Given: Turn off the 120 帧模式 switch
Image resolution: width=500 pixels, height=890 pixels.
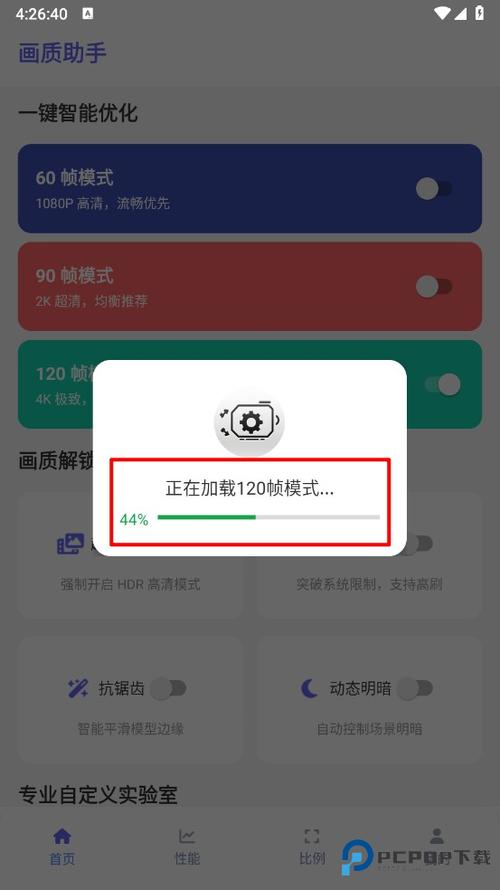Looking at the screenshot, I should pos(443,384).
